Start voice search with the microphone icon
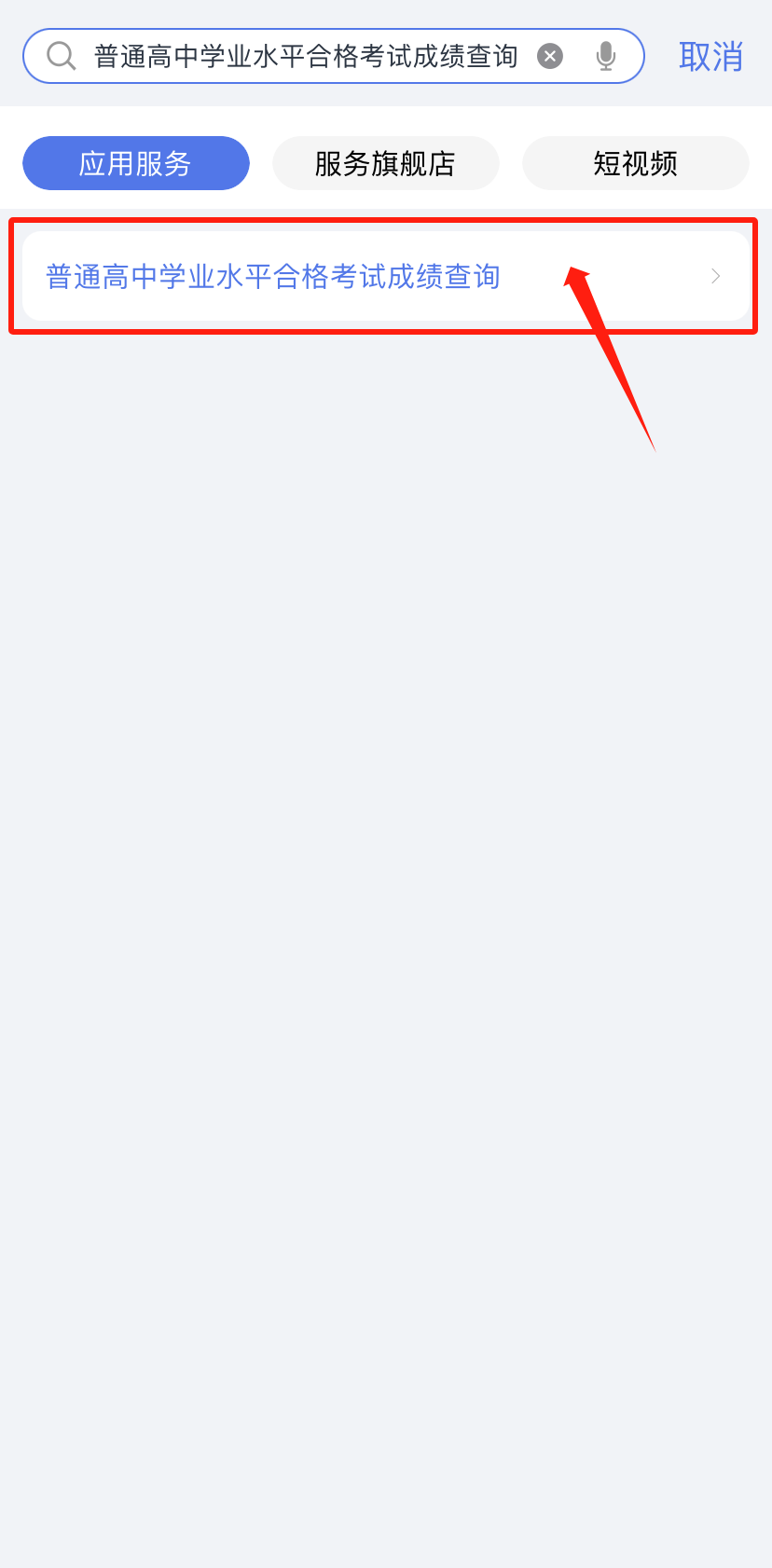This screenshot has width=772, height=1568. pos(606,57)
